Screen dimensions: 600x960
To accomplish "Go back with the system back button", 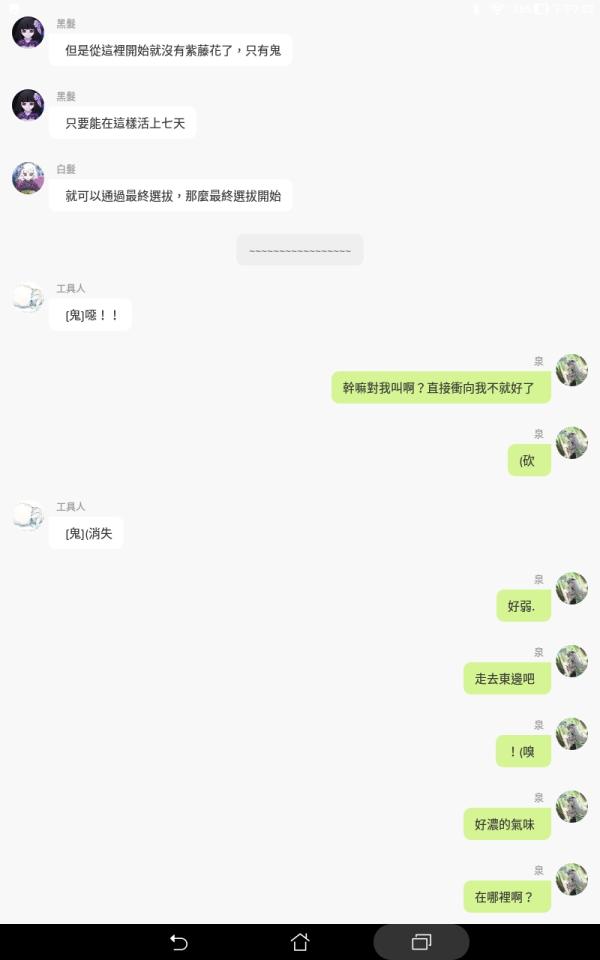I will pos(179,942).
